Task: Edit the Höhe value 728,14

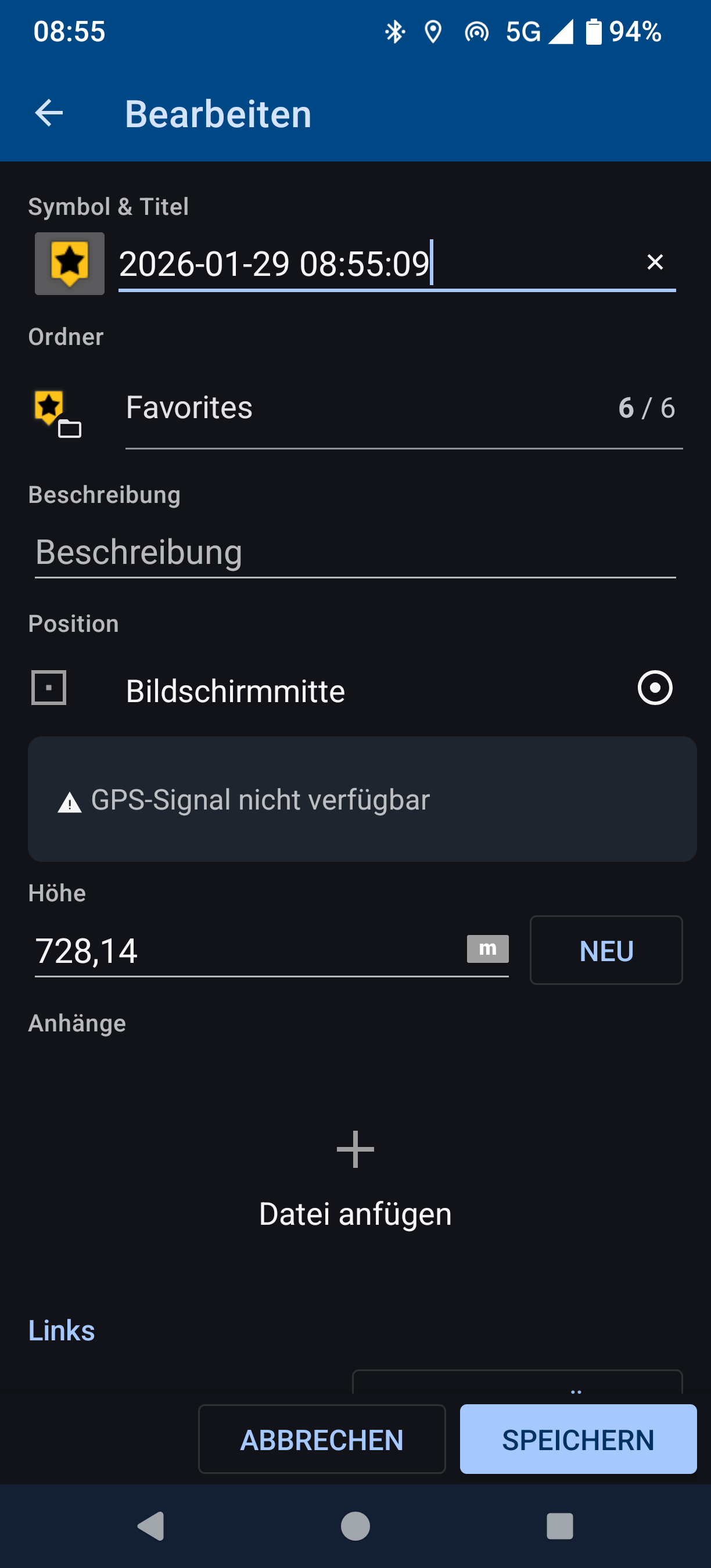Action: click(243, 951)
